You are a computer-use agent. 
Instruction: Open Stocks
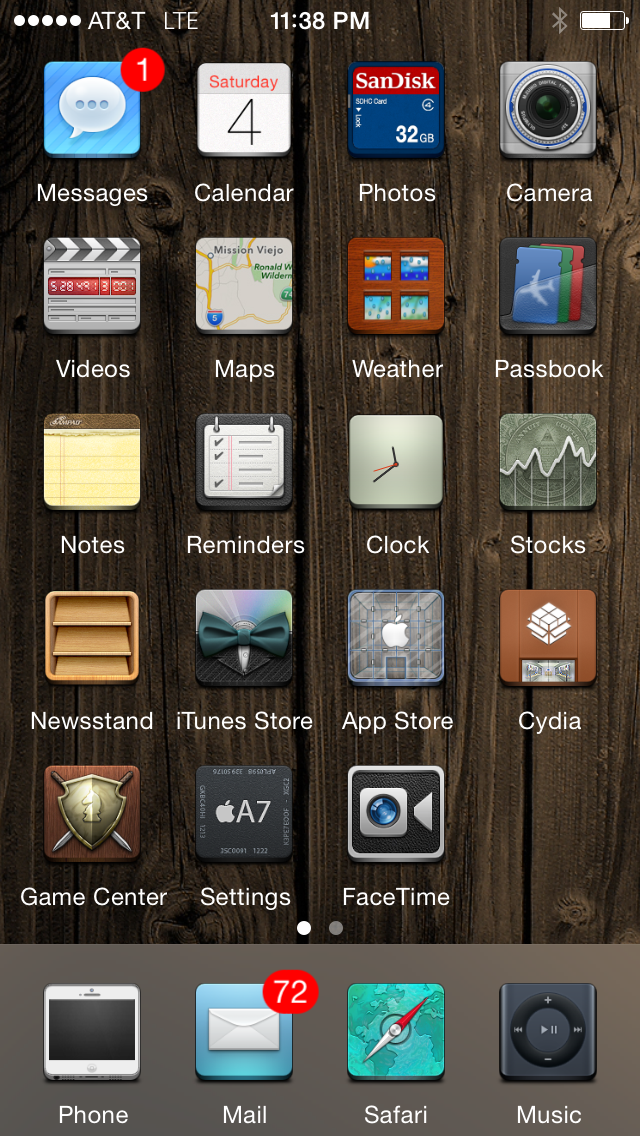tap(548, 462)
